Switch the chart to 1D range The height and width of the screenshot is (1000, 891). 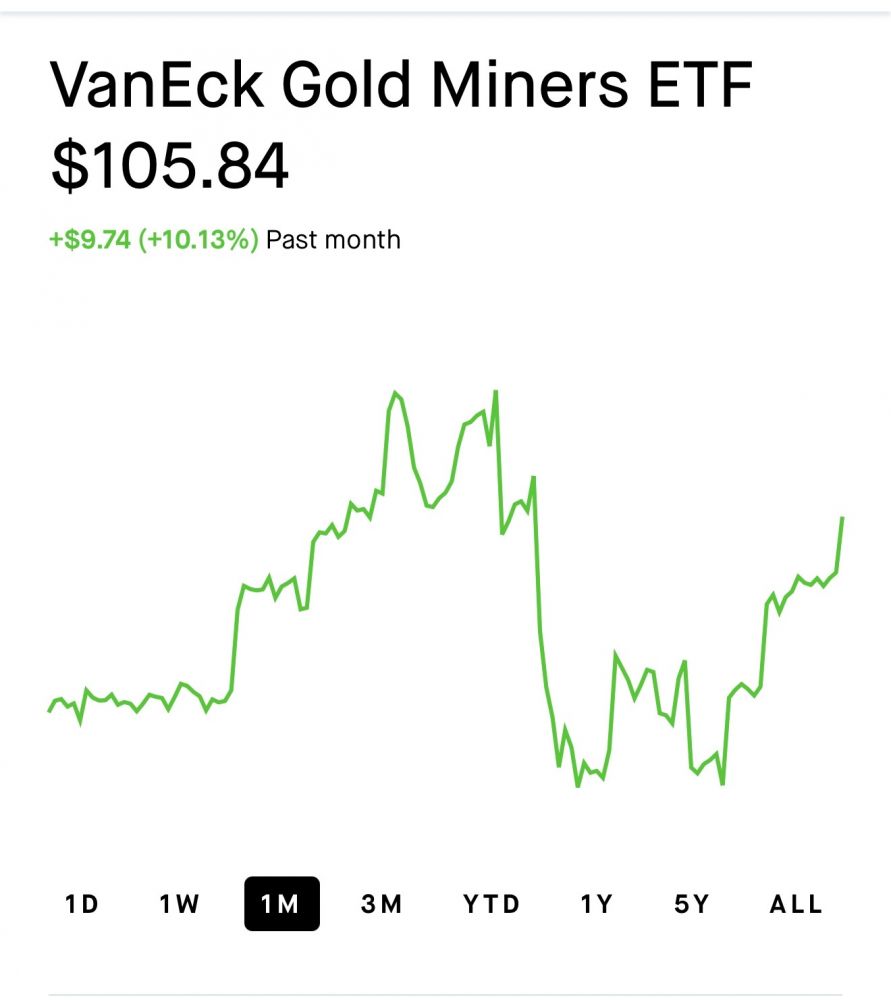tap(82, 904)
